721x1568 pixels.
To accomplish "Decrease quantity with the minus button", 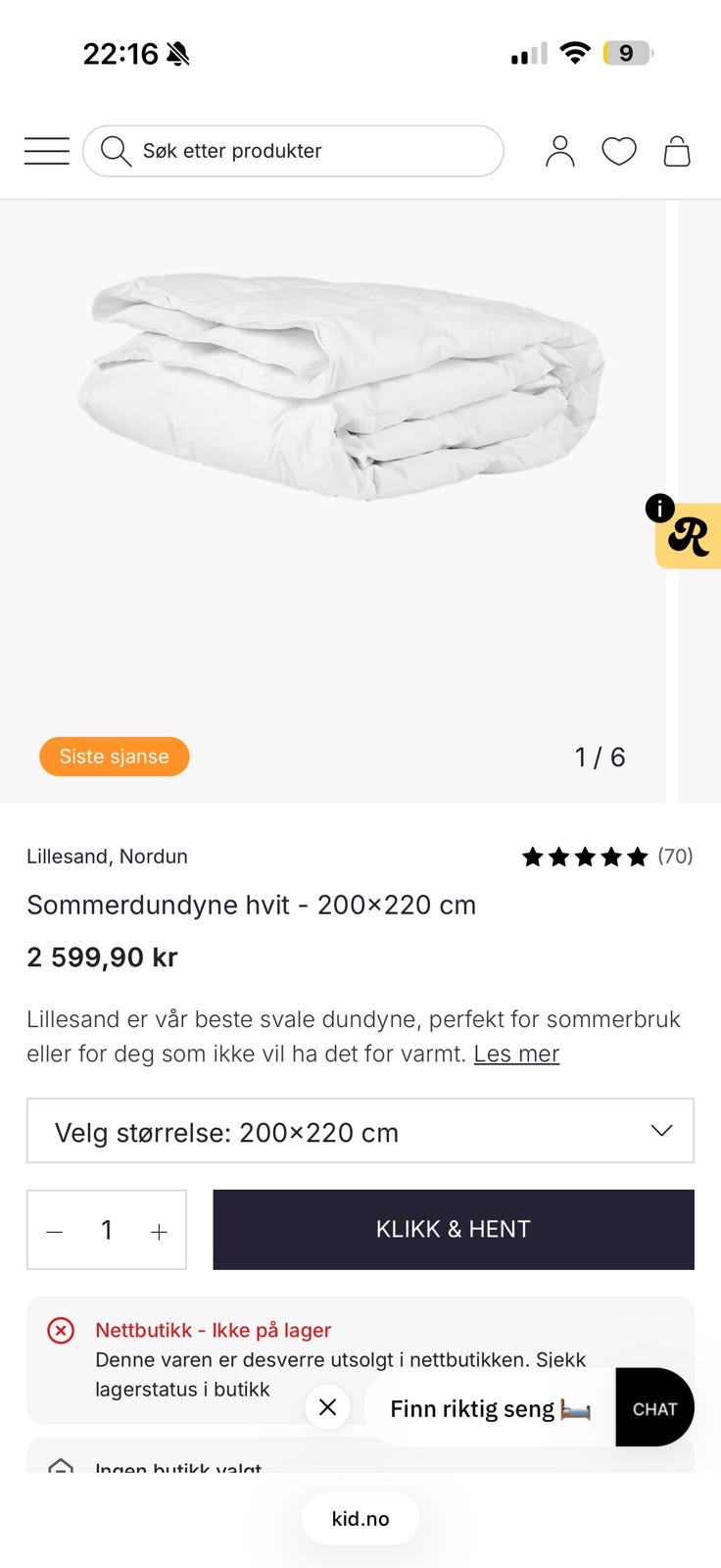I will pyautogui.click(x=55, y=1231).
